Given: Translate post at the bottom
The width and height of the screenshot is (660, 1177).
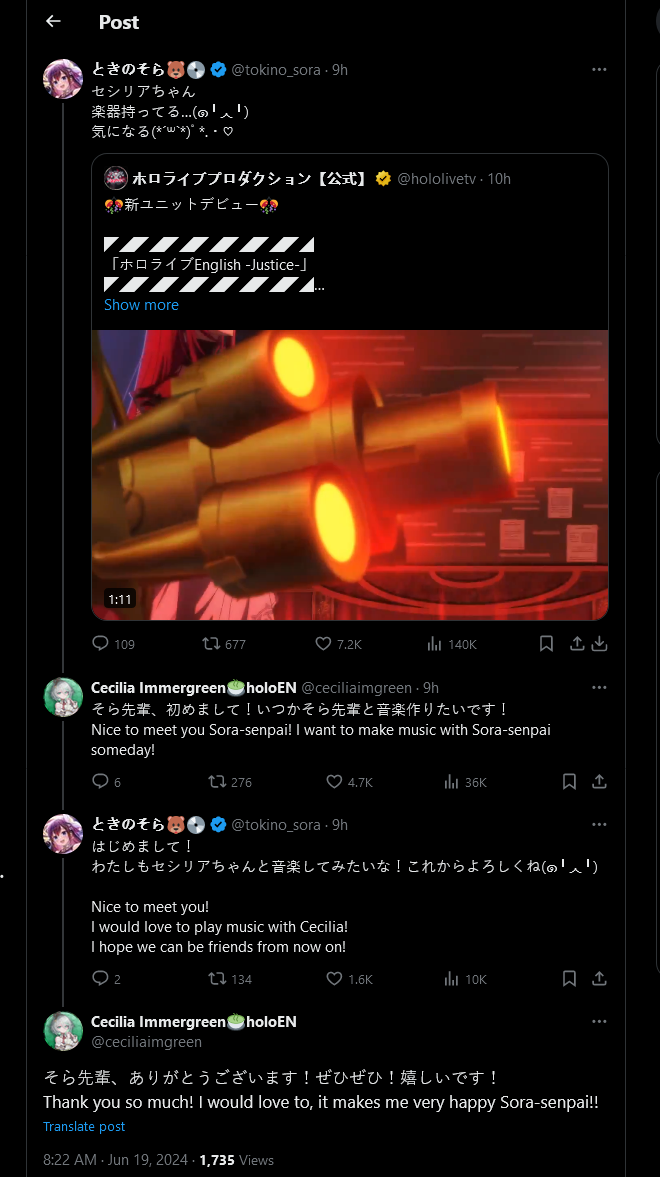Looking at the screenshot, I should tap(84, 1126).
